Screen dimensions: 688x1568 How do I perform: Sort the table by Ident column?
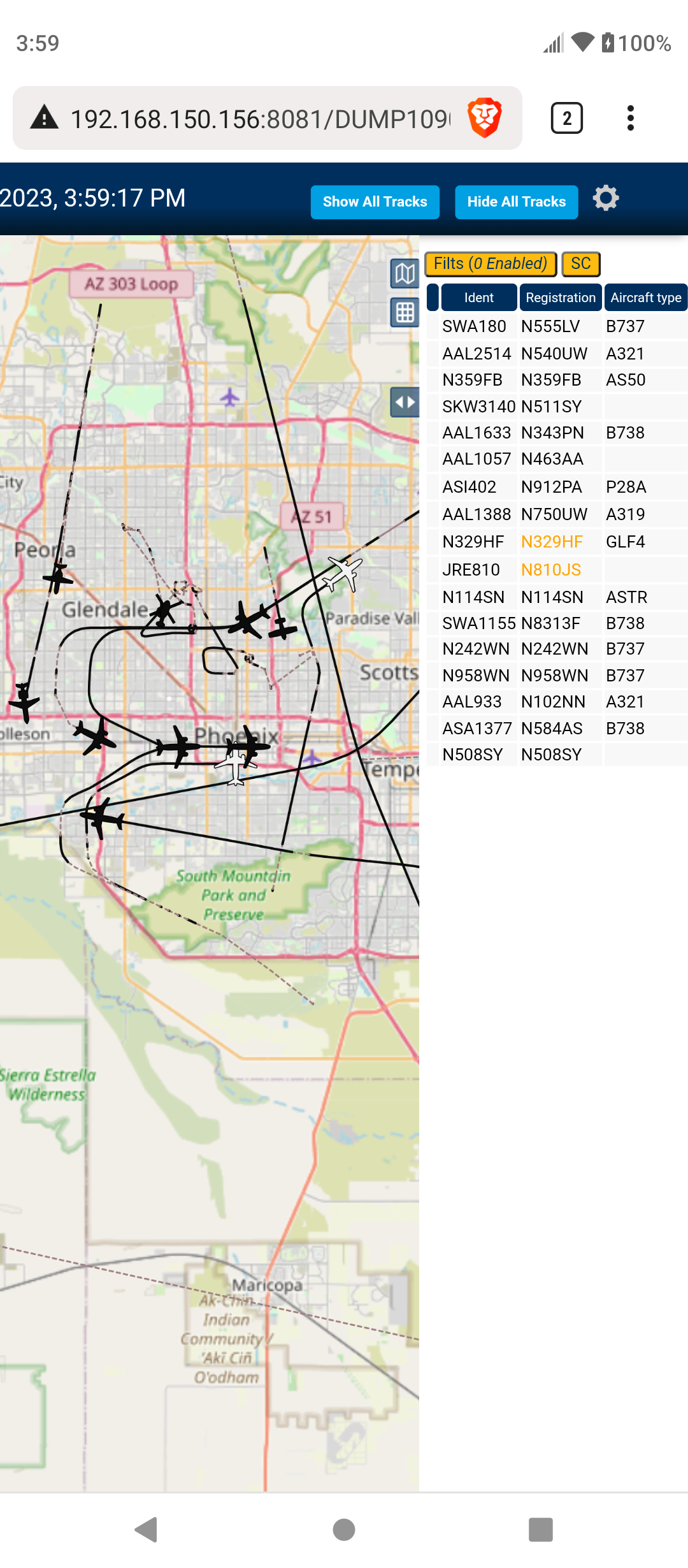point(478,298)
